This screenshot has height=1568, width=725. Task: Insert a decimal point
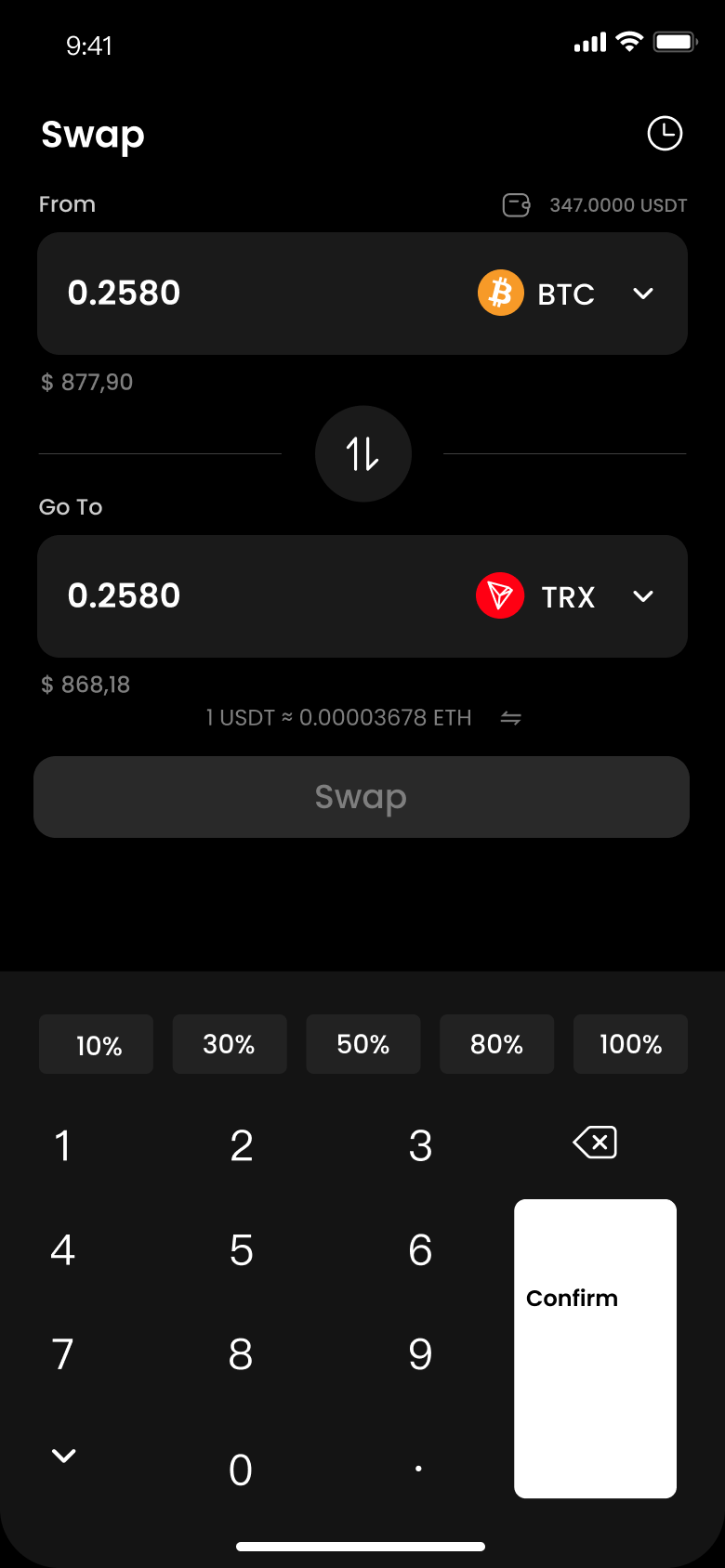[419, 1468]
